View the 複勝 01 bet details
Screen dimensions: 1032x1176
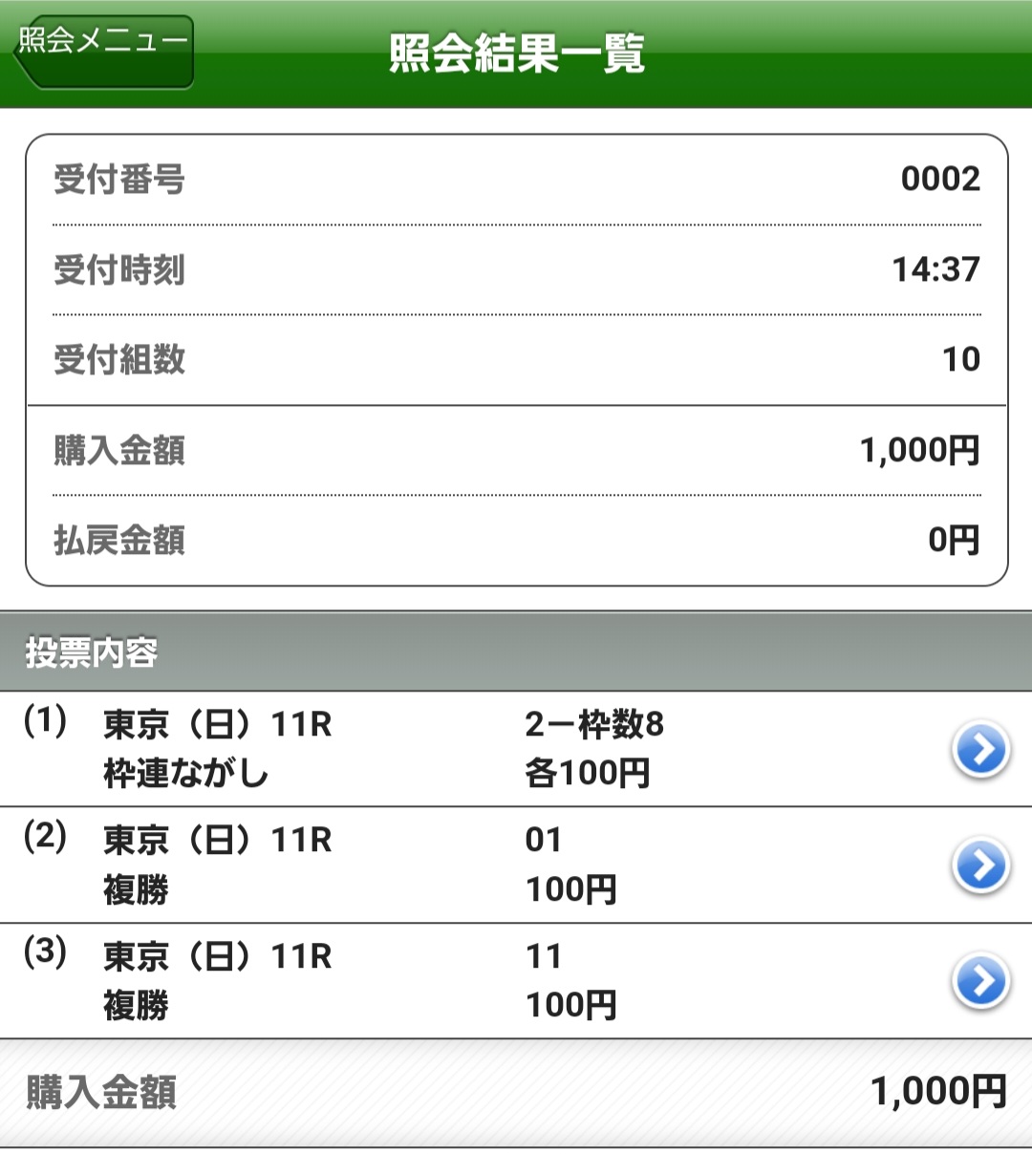[980, 866]
